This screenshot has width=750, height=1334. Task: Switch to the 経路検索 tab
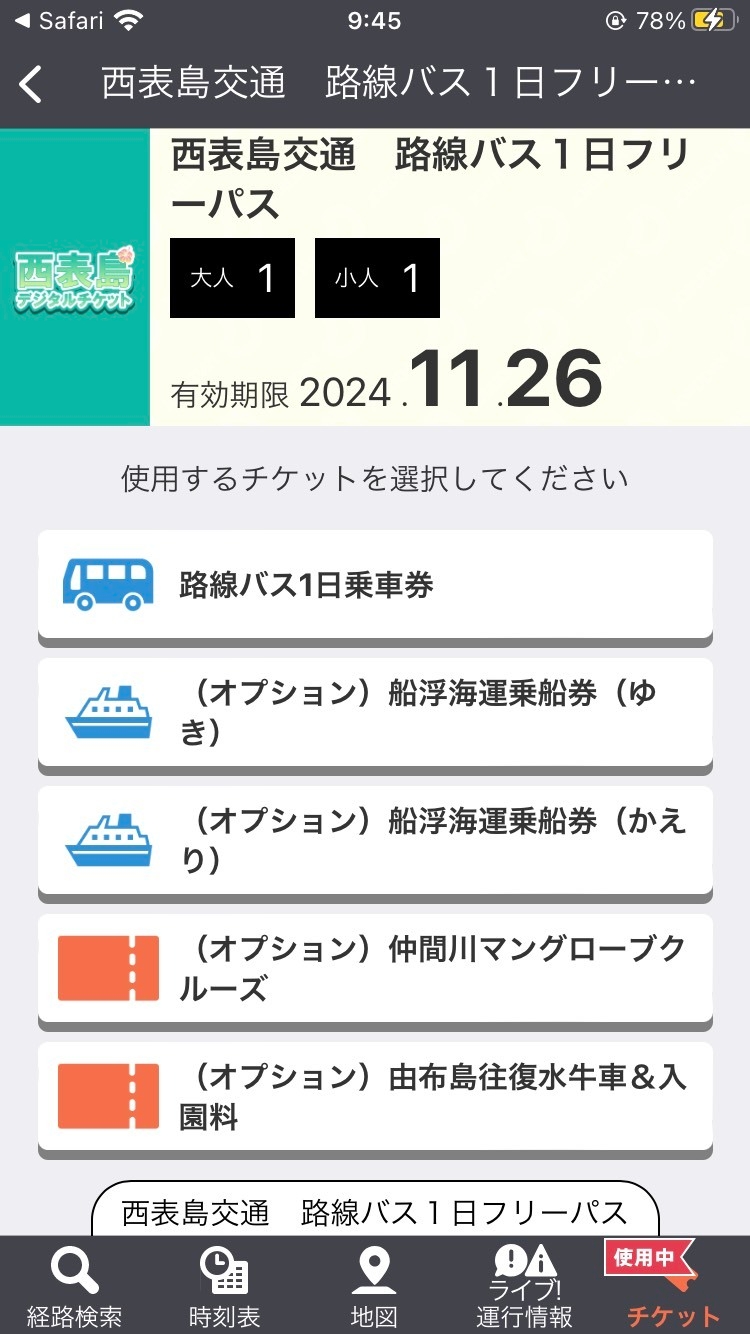point(75,1286)
